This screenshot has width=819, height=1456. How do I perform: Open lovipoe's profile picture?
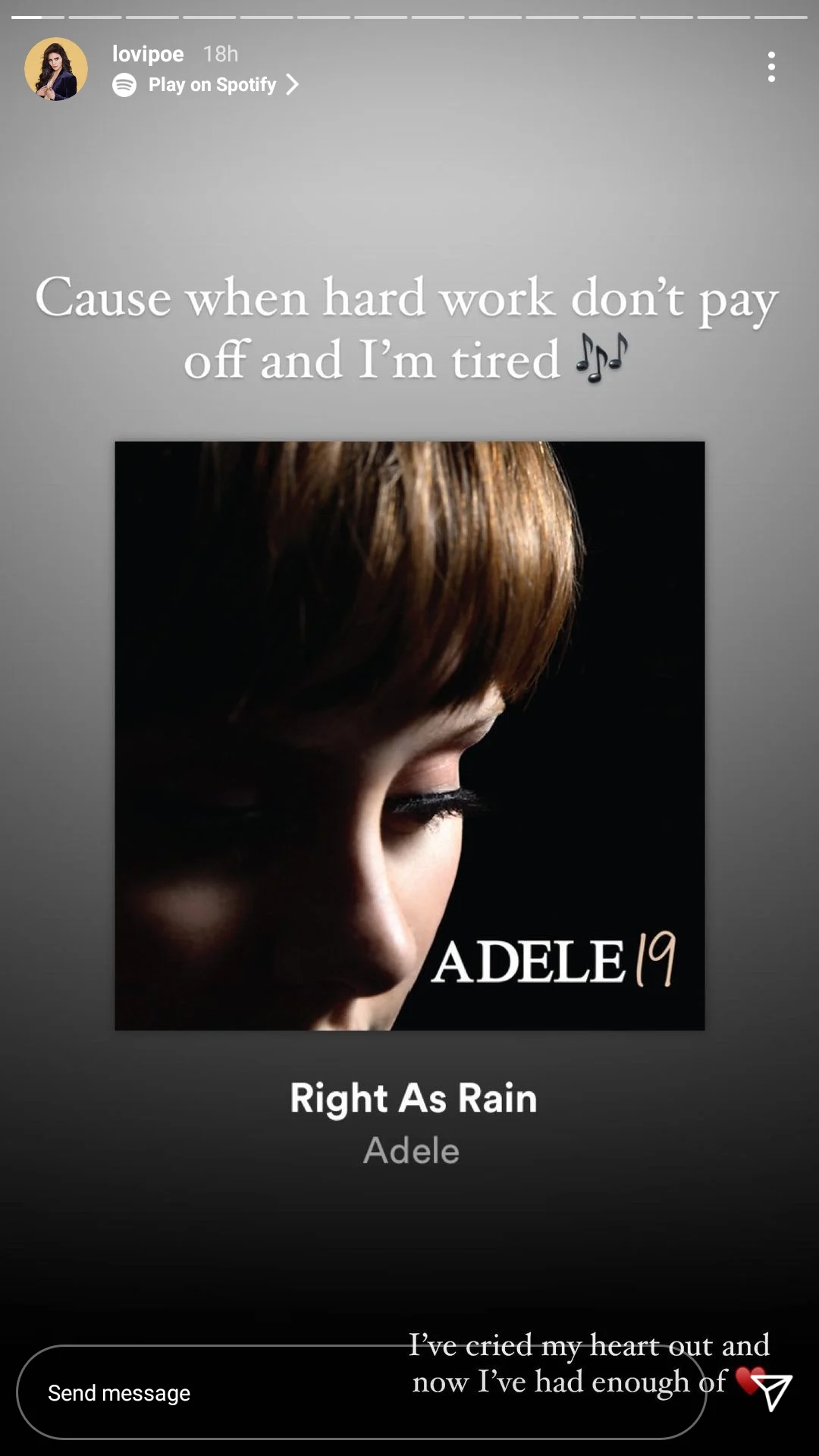click(56, 69)
